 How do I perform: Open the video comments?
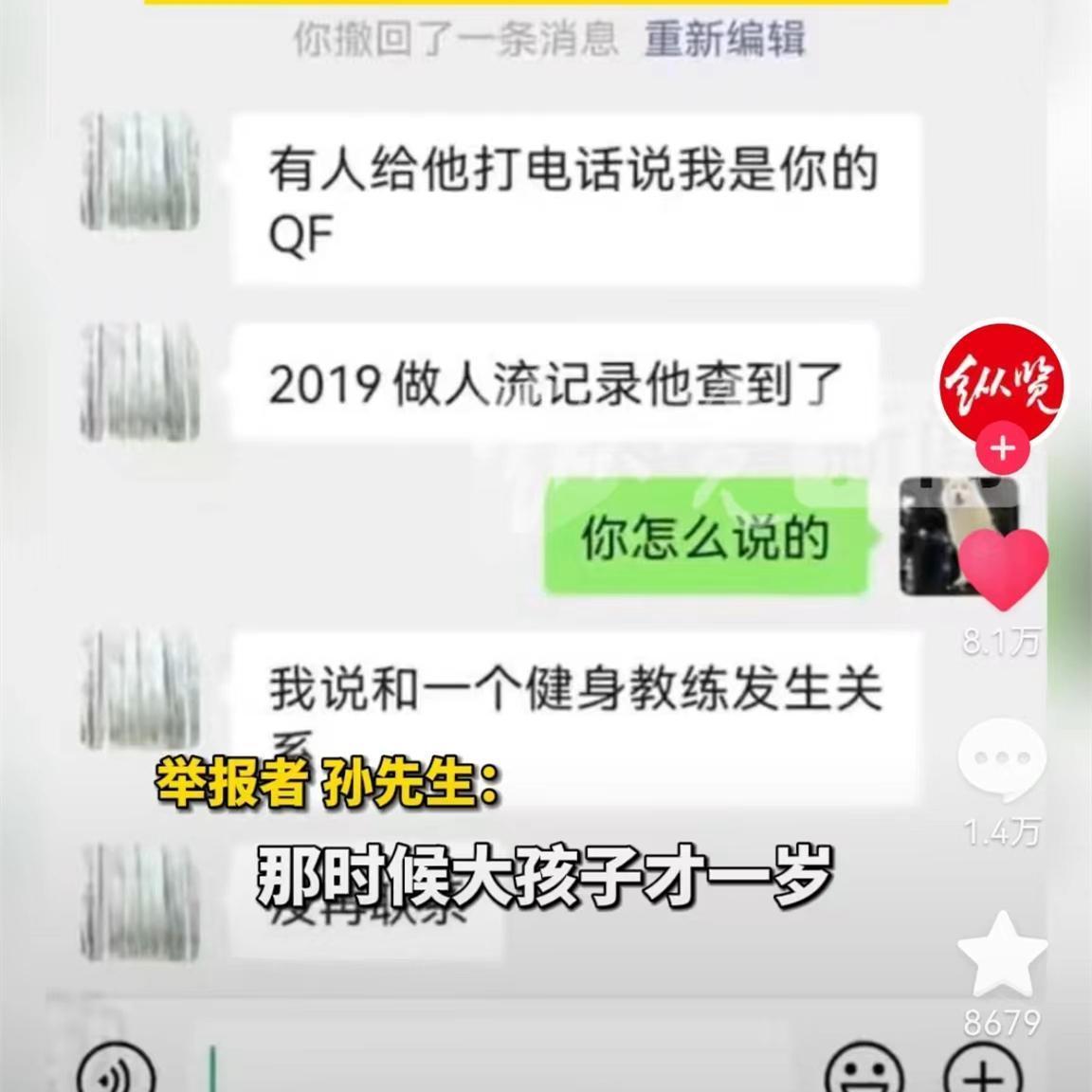tap(1002, 758)
